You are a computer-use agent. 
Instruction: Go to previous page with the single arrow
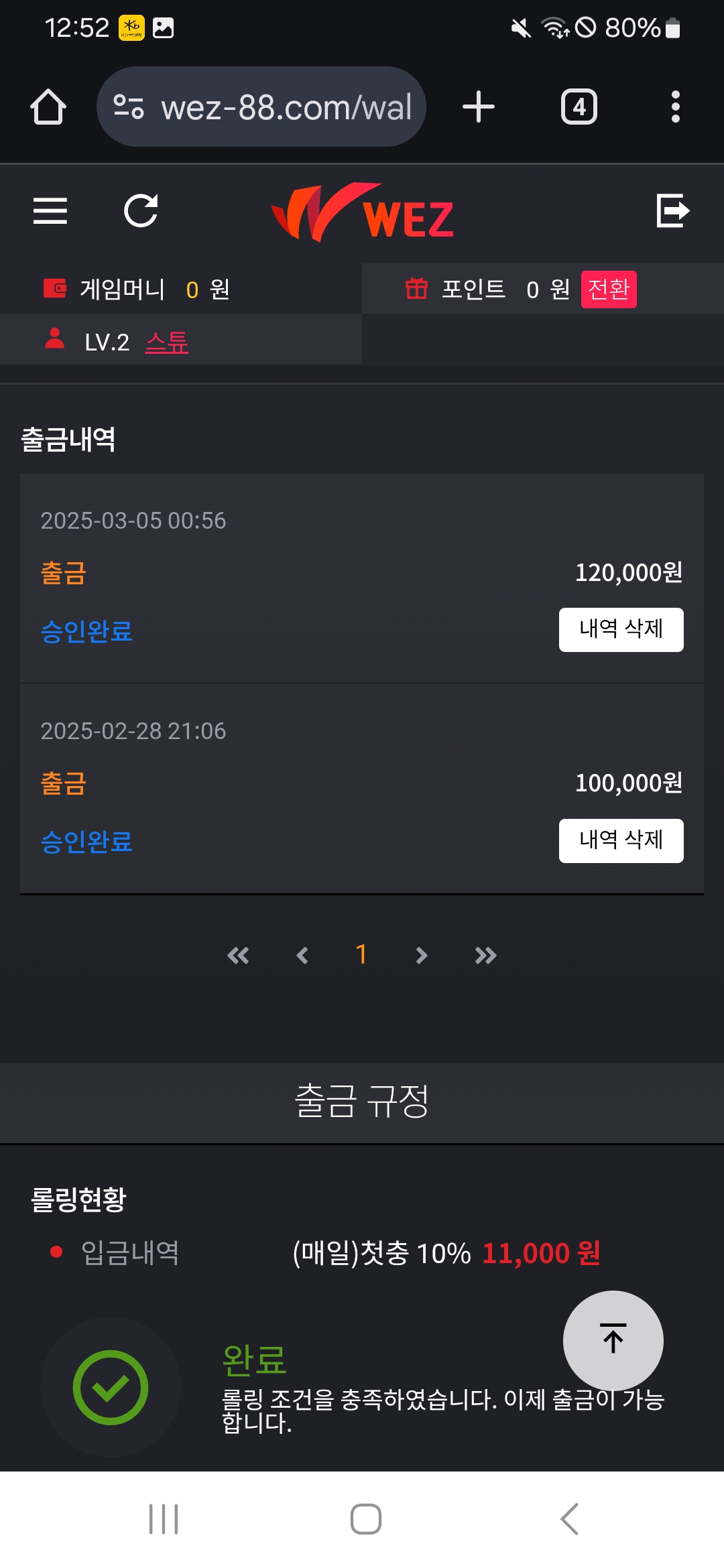[x=302, y=956]
